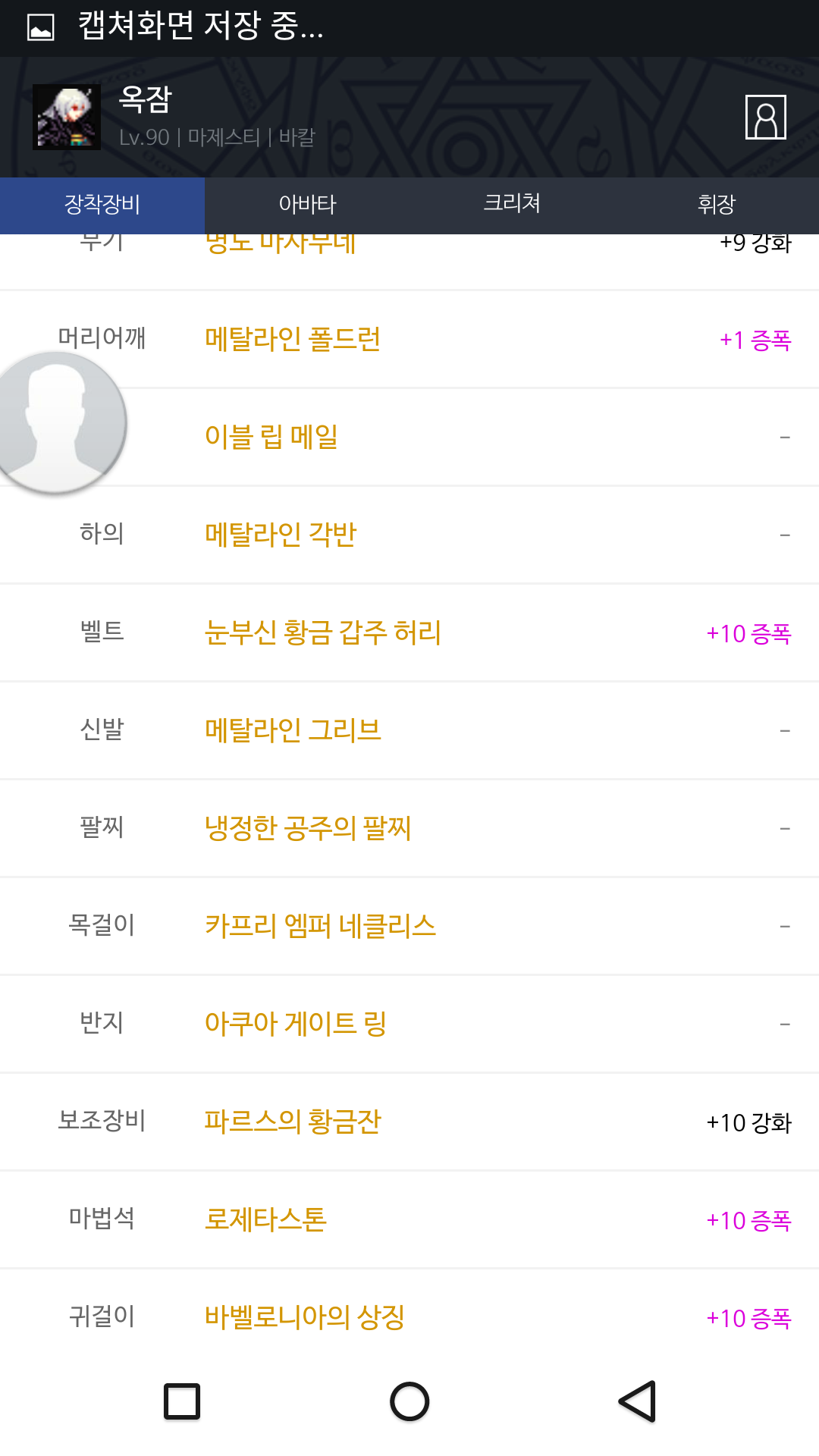Switch to the 휘장 tab

[x=717, y=205]
